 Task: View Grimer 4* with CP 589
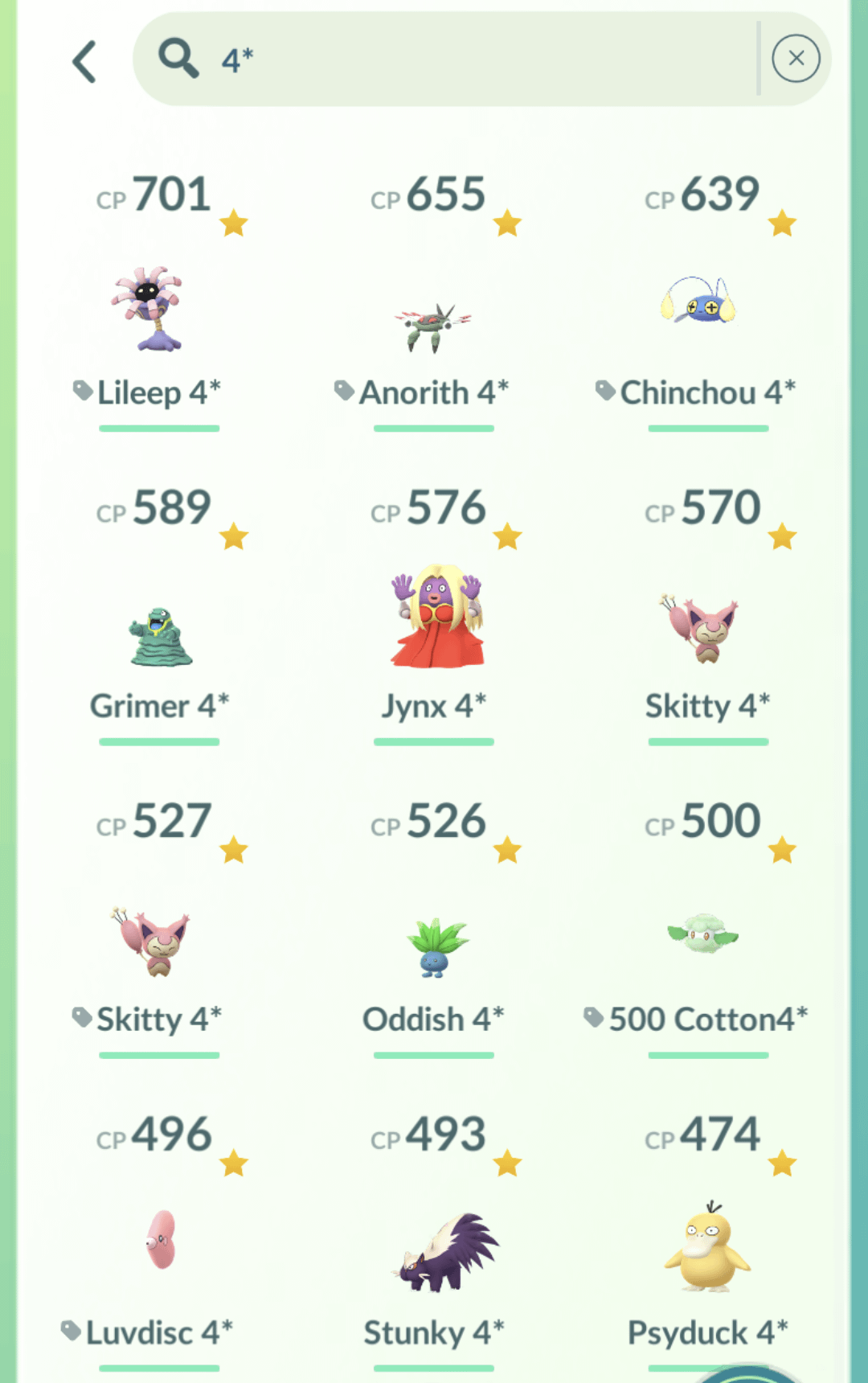(x=161, y=637)
